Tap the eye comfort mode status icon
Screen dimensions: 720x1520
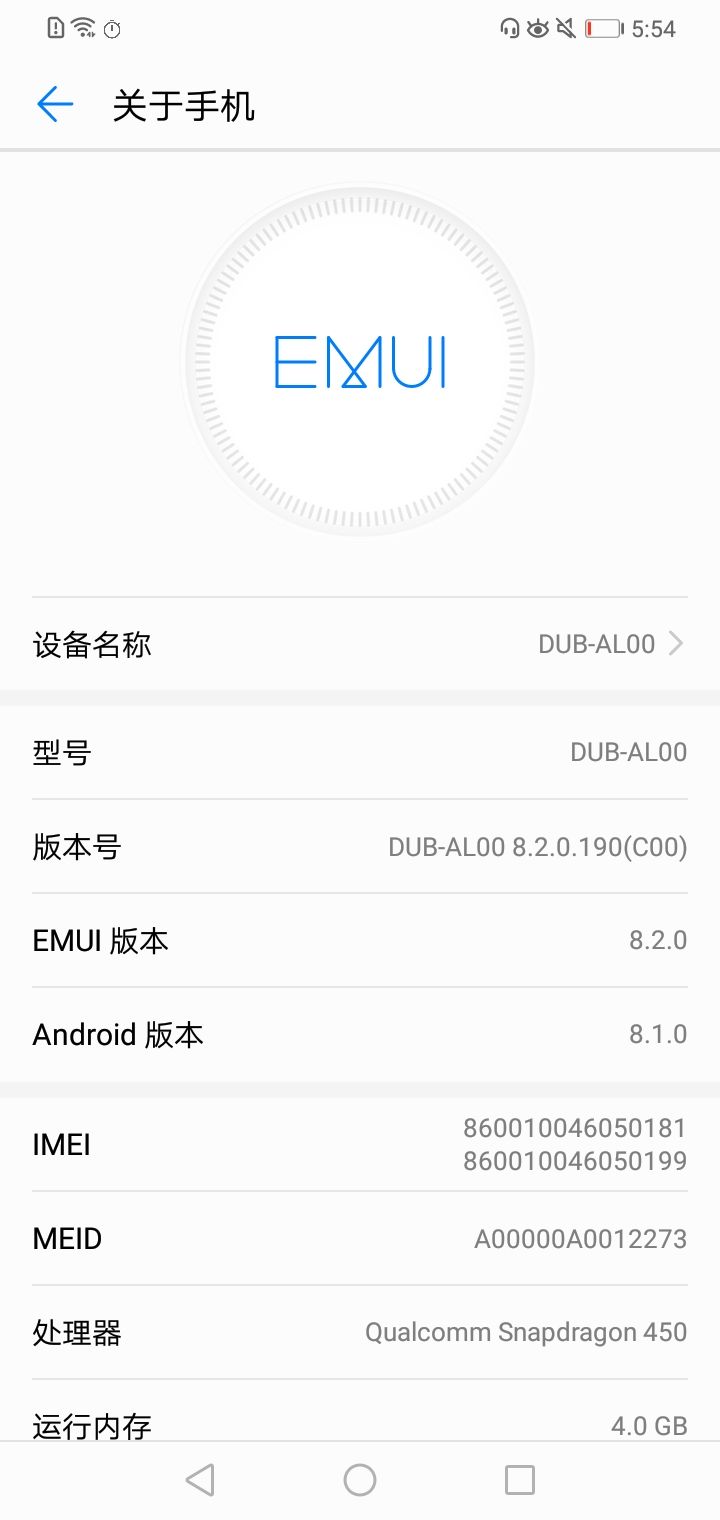539,29
